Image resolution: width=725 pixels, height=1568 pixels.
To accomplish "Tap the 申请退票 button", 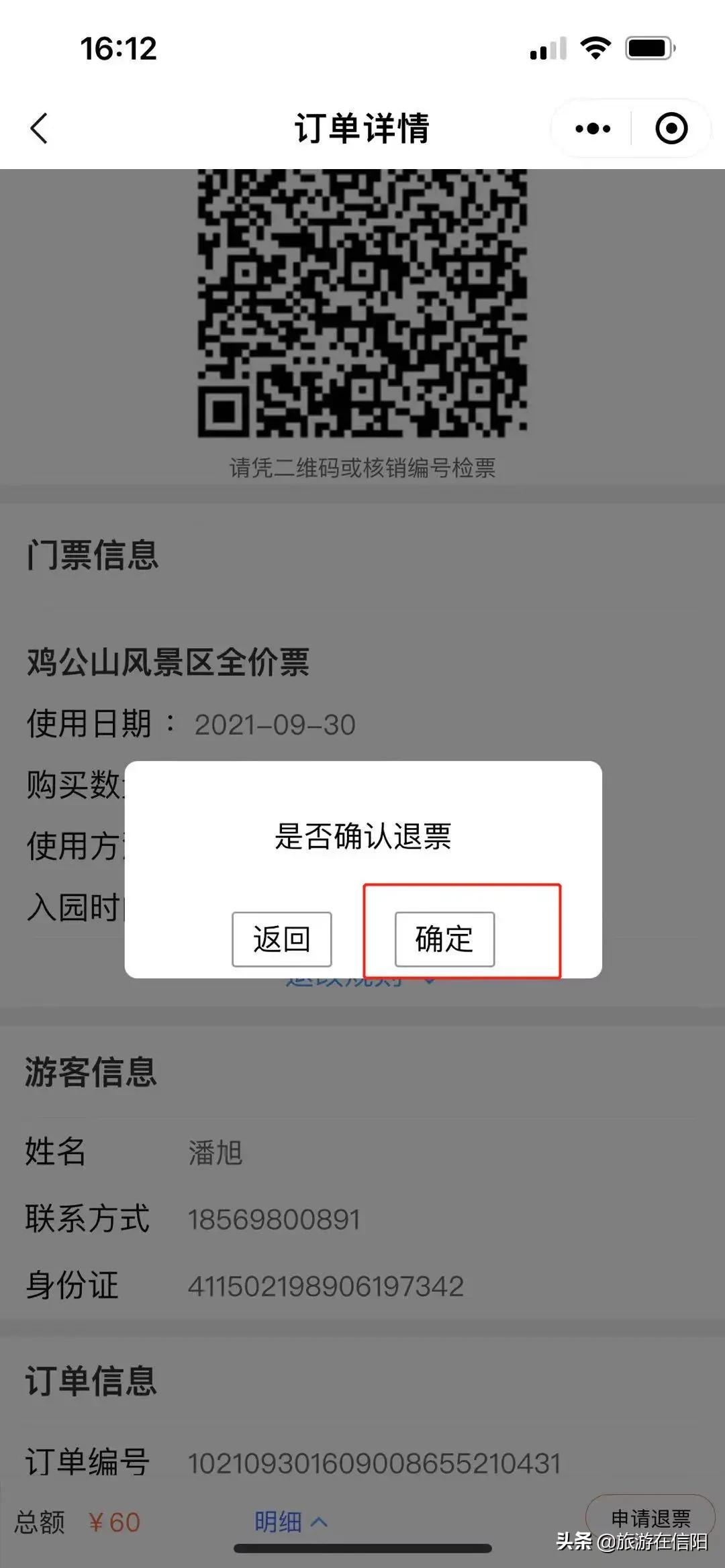I will pyautogui.click(x=650, y=1518).
